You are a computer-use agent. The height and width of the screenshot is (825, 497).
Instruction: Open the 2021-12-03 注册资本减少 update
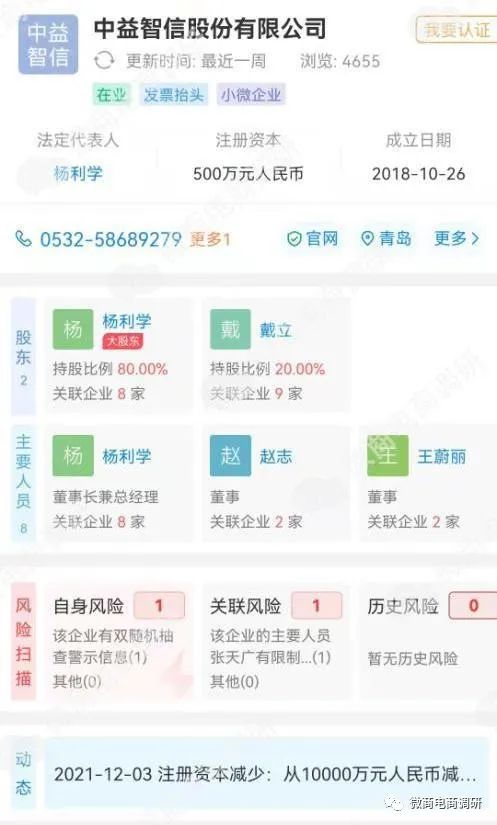(x=266, y=774)
